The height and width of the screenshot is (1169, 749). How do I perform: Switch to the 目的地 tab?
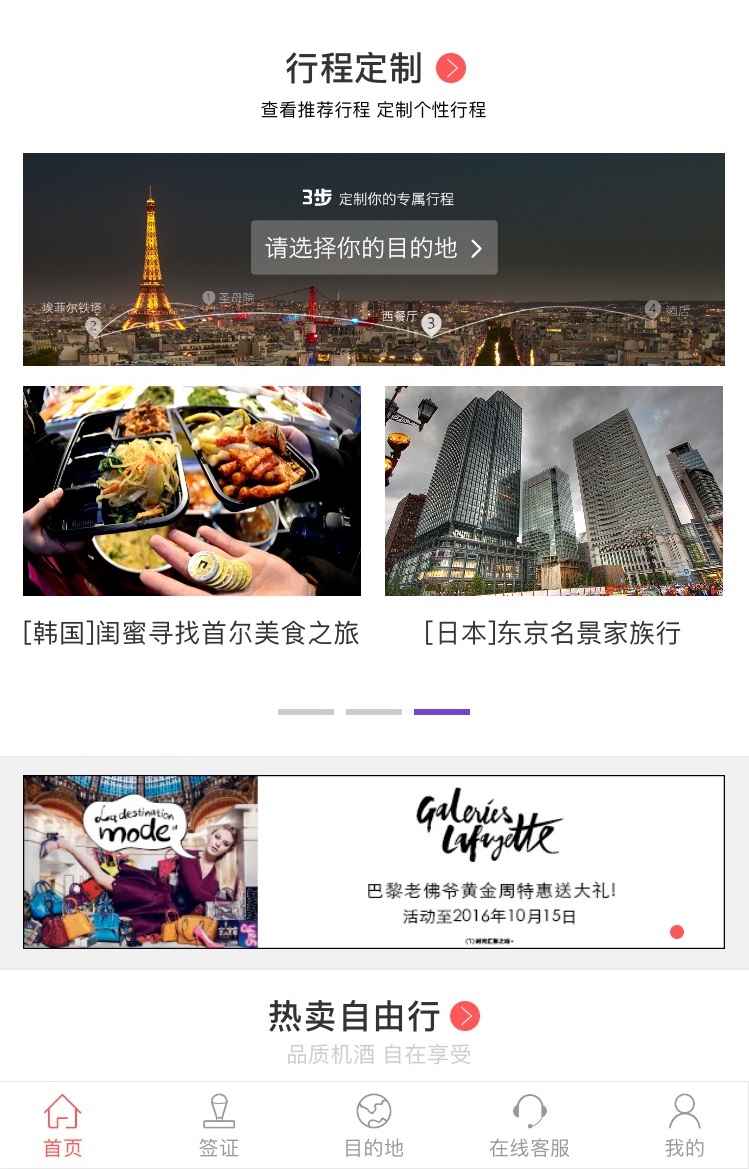(374, 1124)
